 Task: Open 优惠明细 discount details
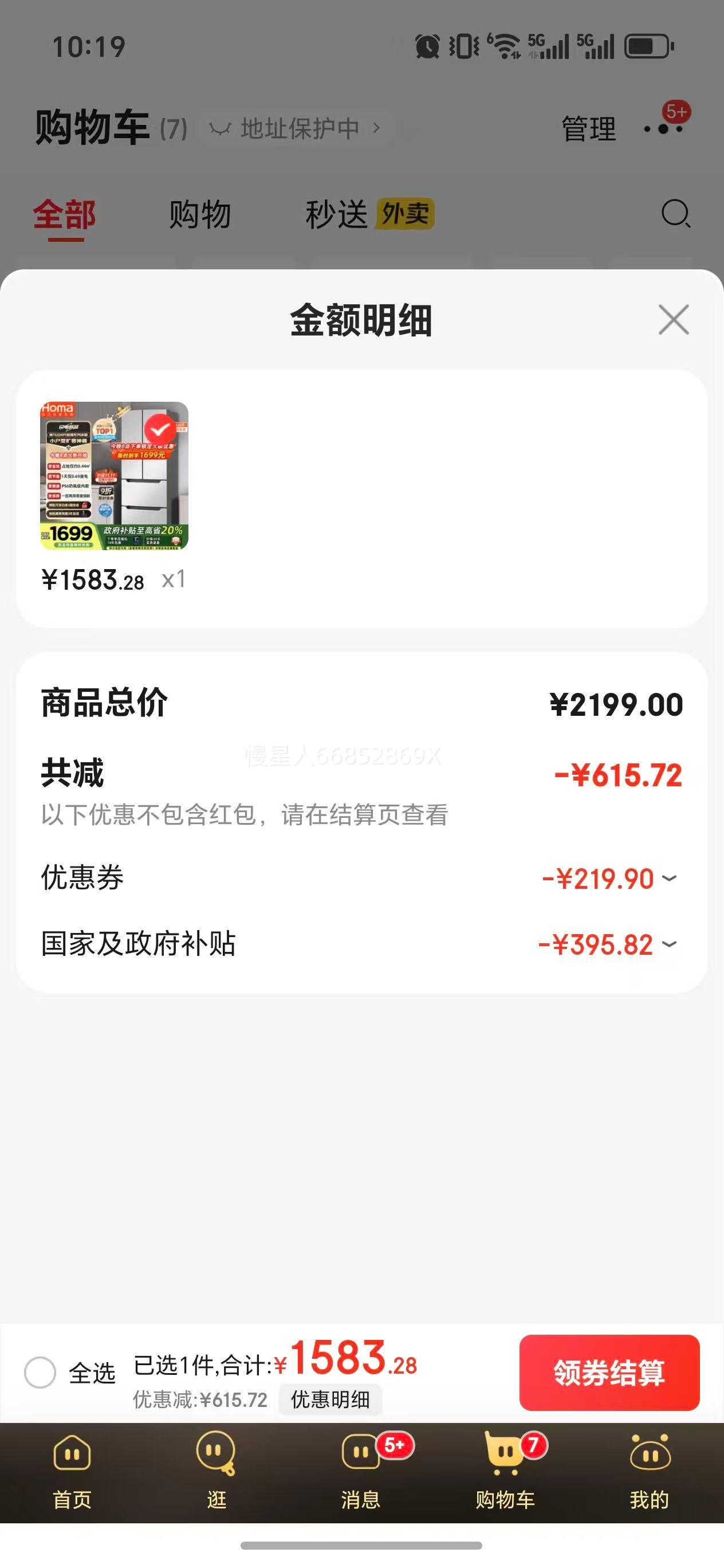330,1400
